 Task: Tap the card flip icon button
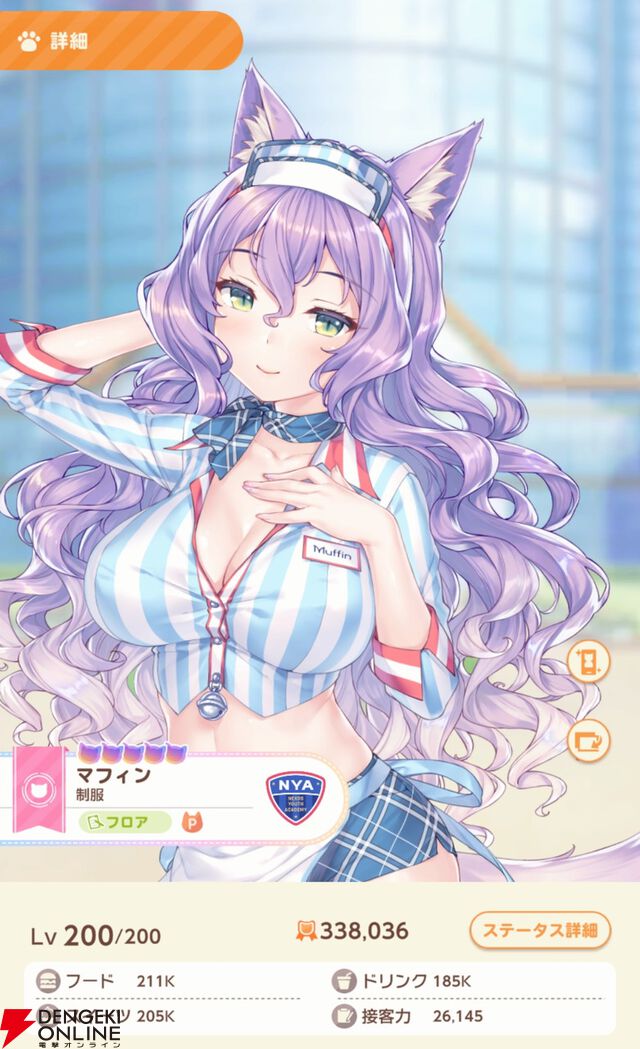(x=587, y=663)
